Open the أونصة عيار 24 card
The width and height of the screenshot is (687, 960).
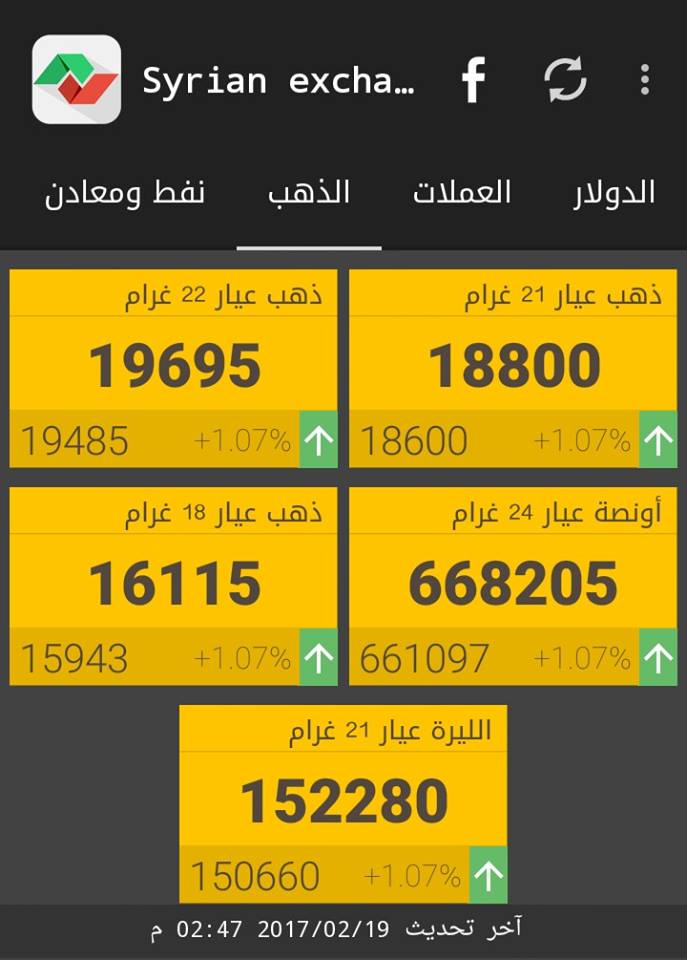coord(513,585)
